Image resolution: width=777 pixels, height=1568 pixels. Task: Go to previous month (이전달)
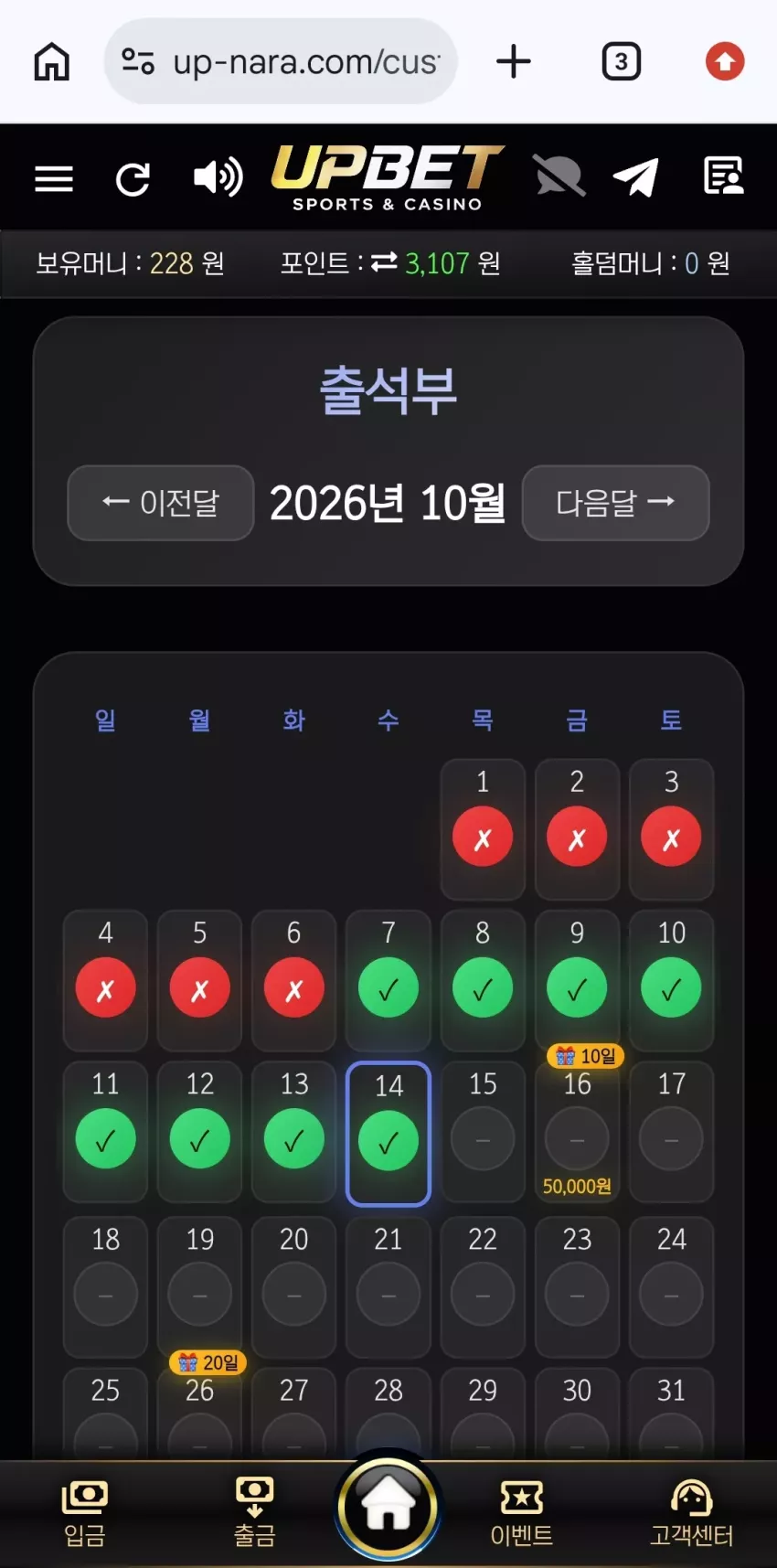click(x=161, y=503)
